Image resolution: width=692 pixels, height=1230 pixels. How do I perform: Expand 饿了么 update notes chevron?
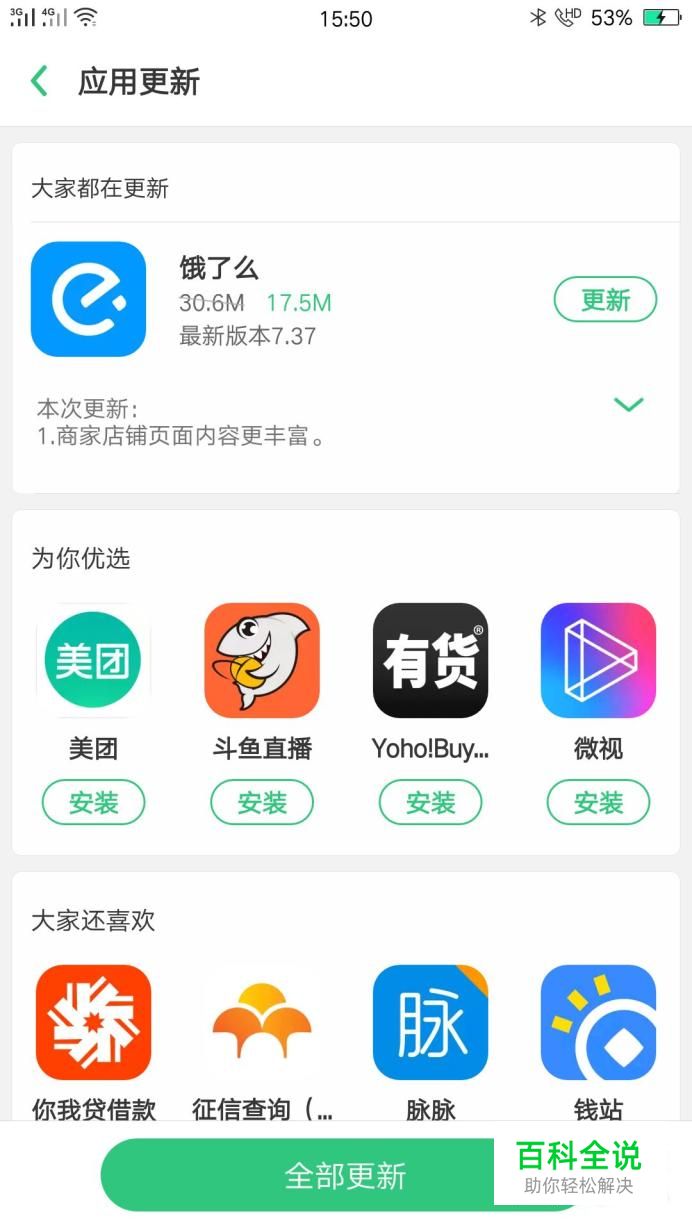tap(628, 405)
